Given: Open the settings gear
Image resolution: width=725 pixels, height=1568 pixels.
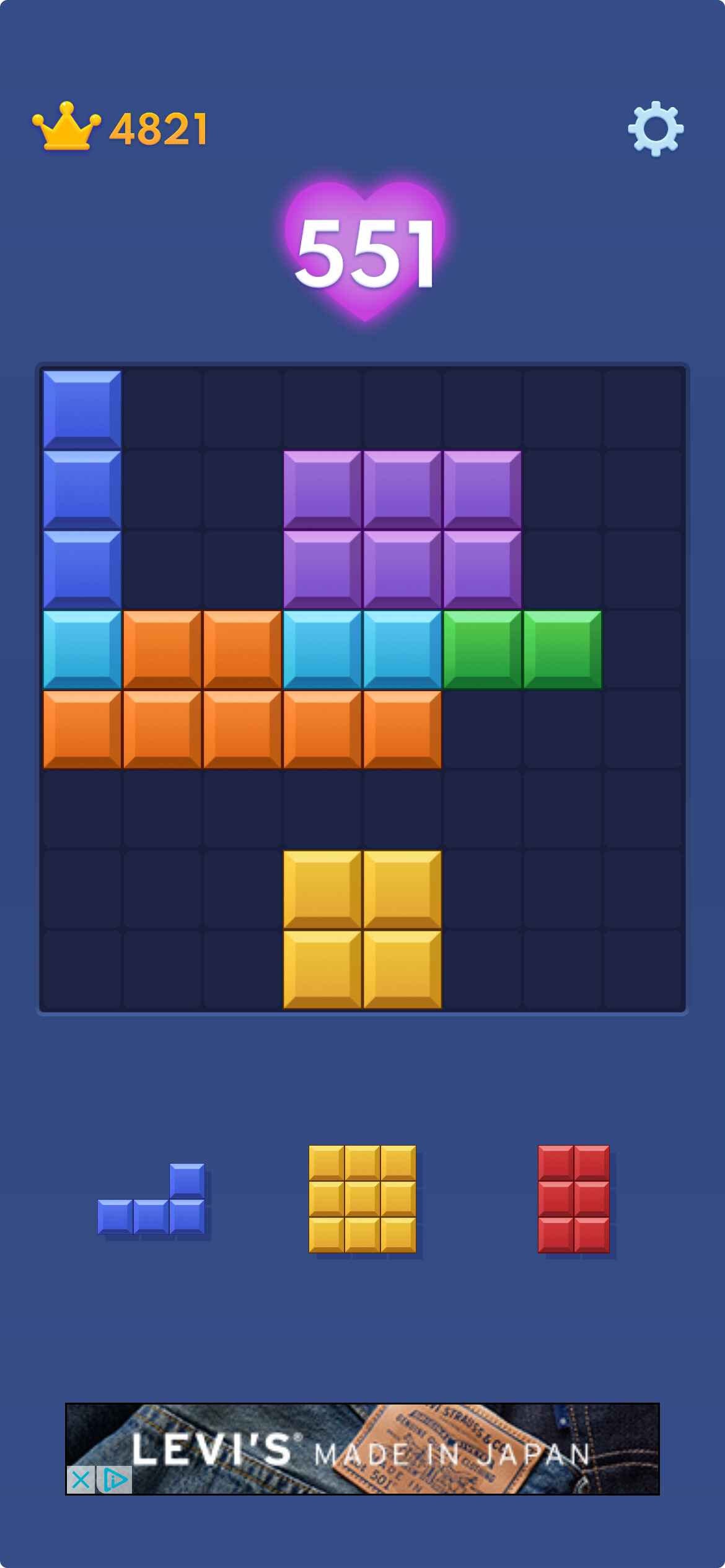Looking at the screenshot, I should click(x=656, y=129).
